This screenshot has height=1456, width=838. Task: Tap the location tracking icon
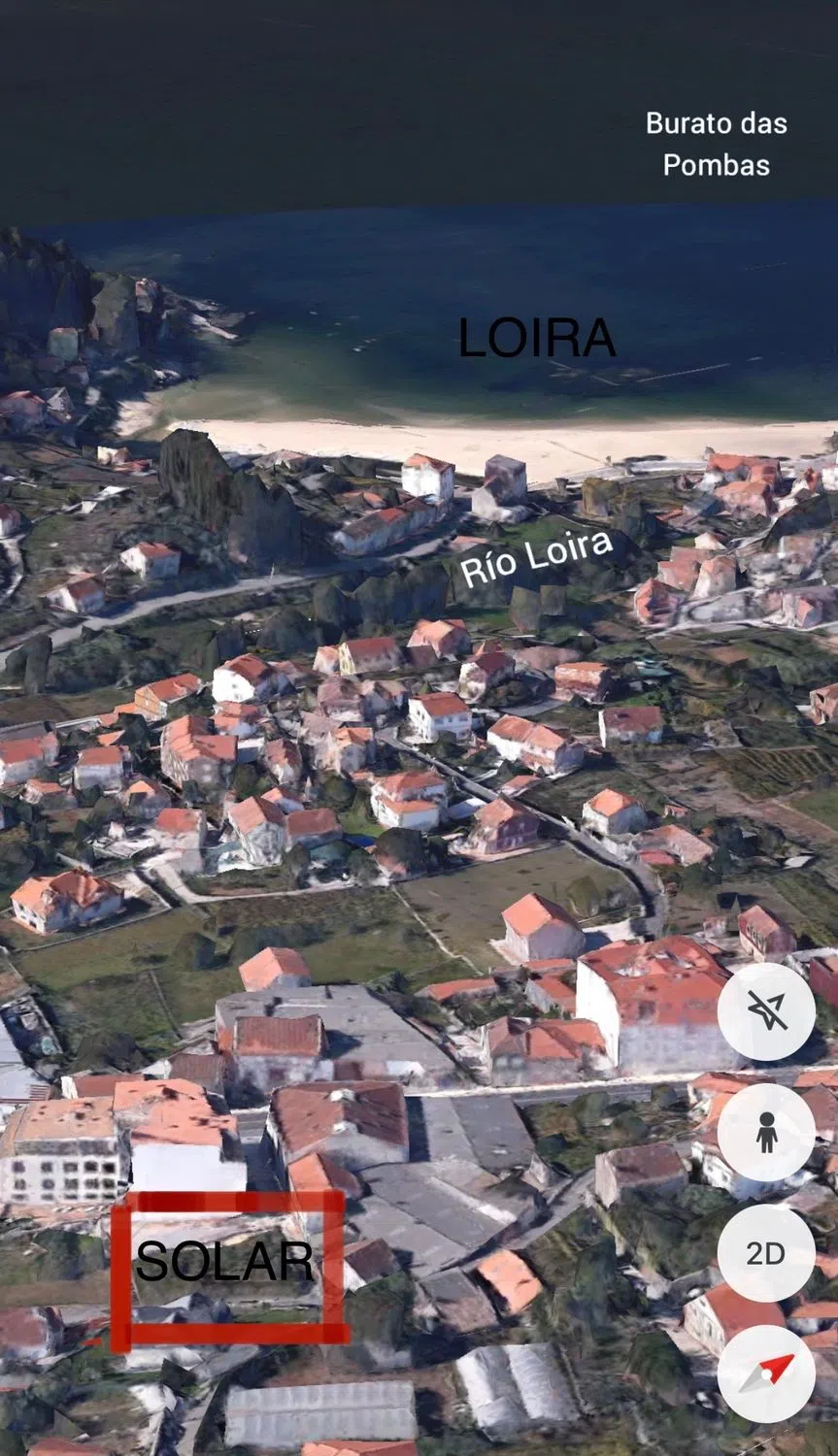(766, 1011)
